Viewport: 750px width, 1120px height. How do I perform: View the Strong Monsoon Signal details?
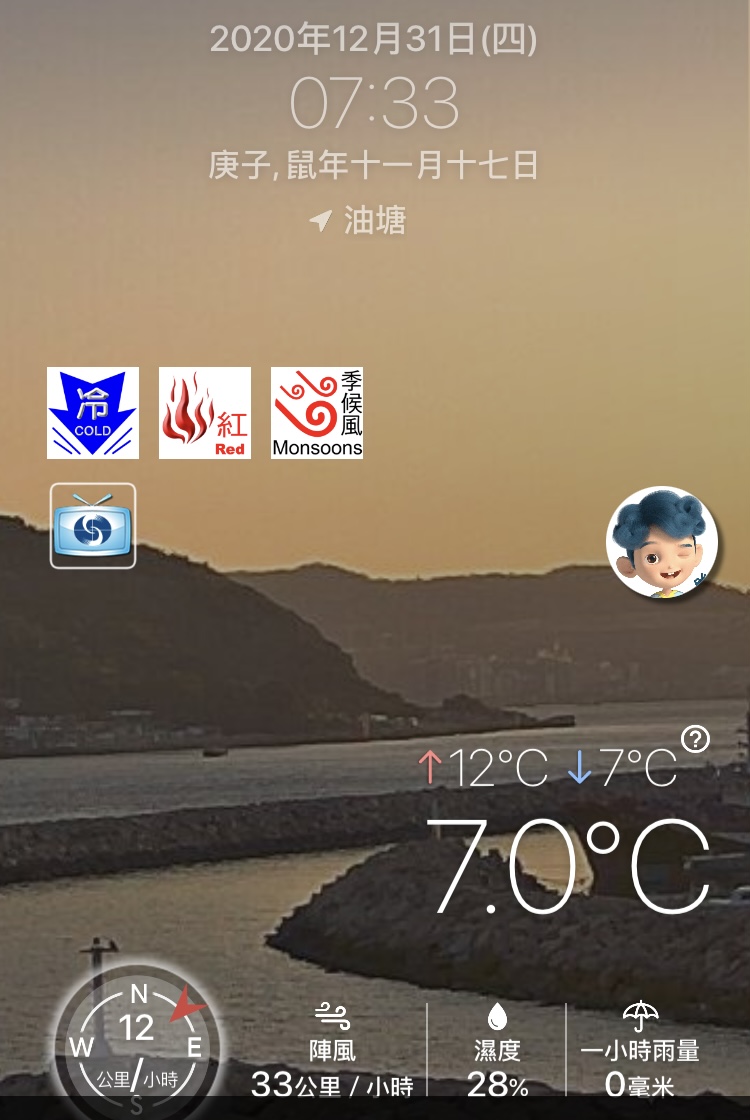coord(317,413)
